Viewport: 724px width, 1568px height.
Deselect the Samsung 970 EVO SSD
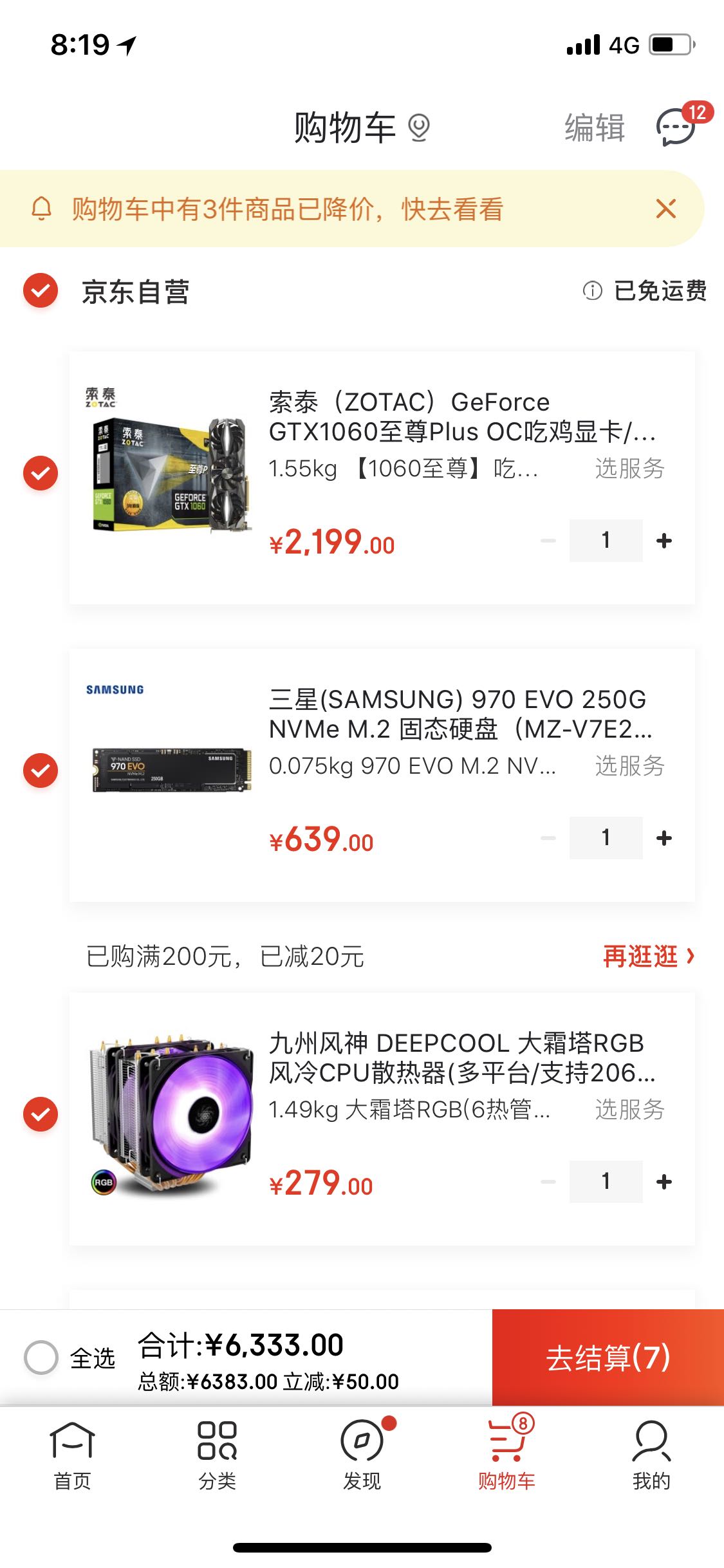point(41,770)
